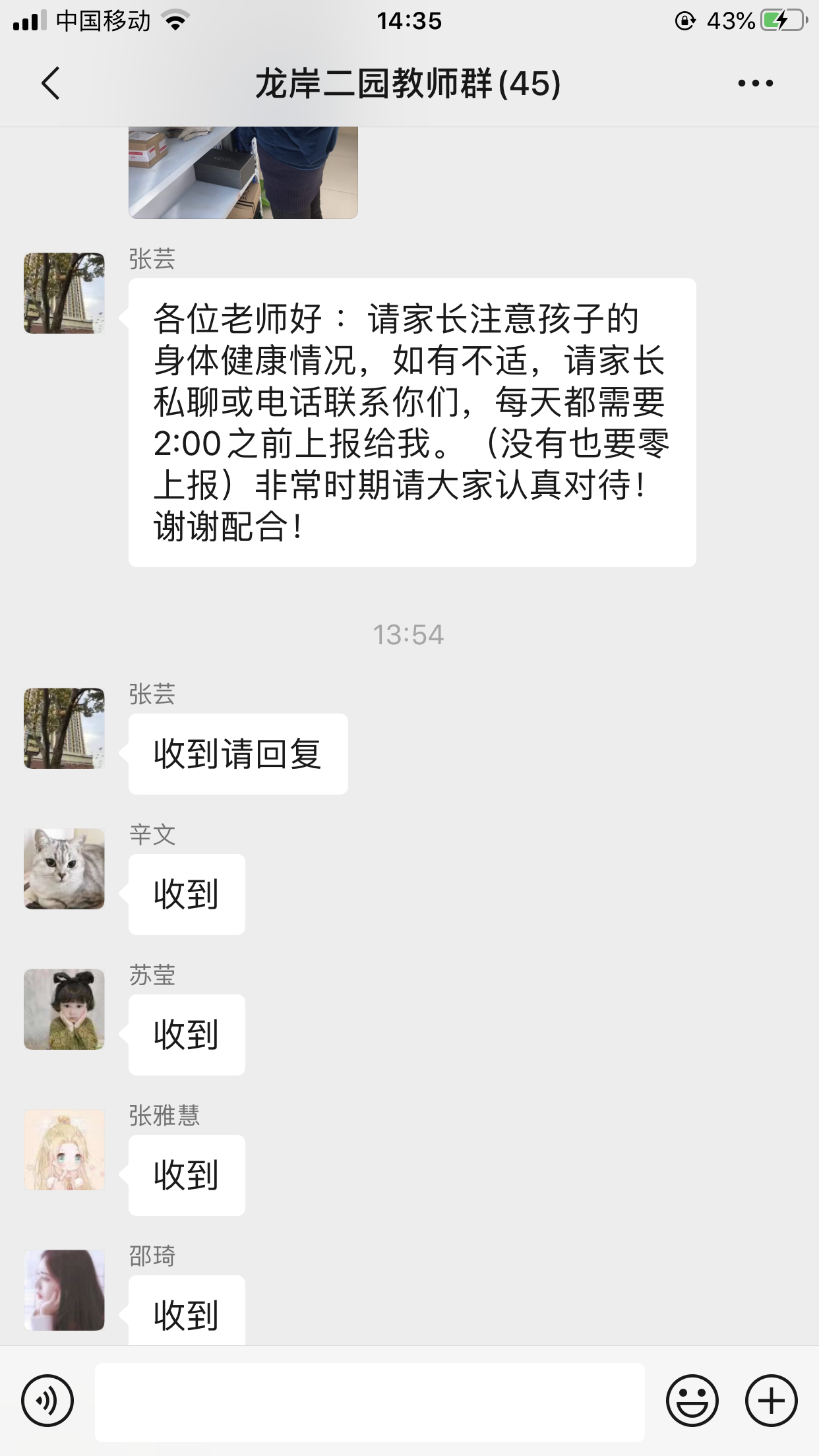Open the emoji sticker panel

(692, 1401)
